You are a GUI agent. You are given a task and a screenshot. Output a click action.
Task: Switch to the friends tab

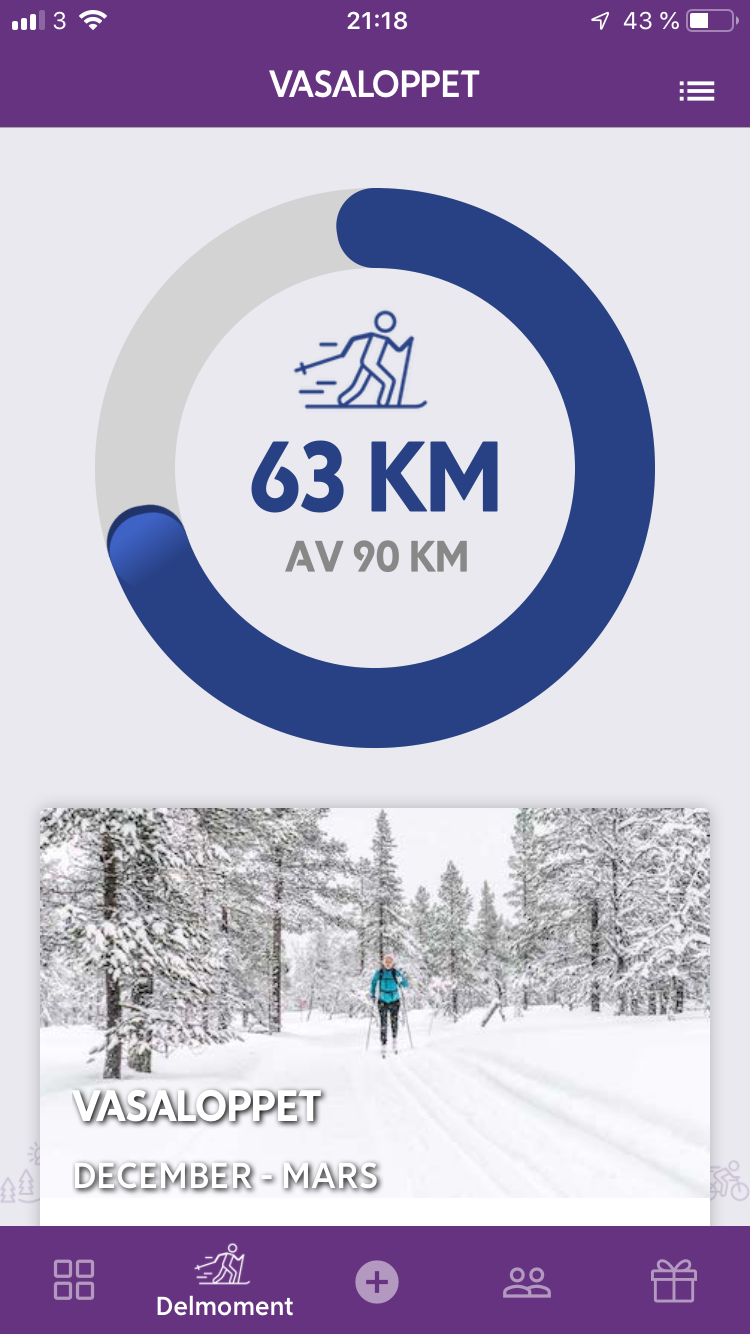[527, 1281]
